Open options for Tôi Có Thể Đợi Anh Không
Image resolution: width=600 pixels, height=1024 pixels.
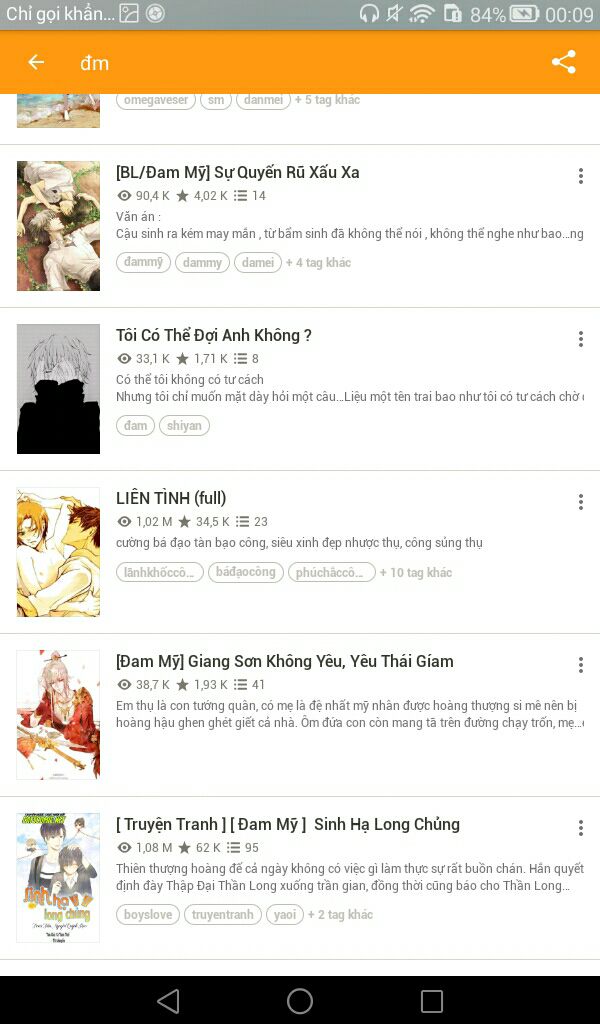pyautogui.click(x=580, y=339)
